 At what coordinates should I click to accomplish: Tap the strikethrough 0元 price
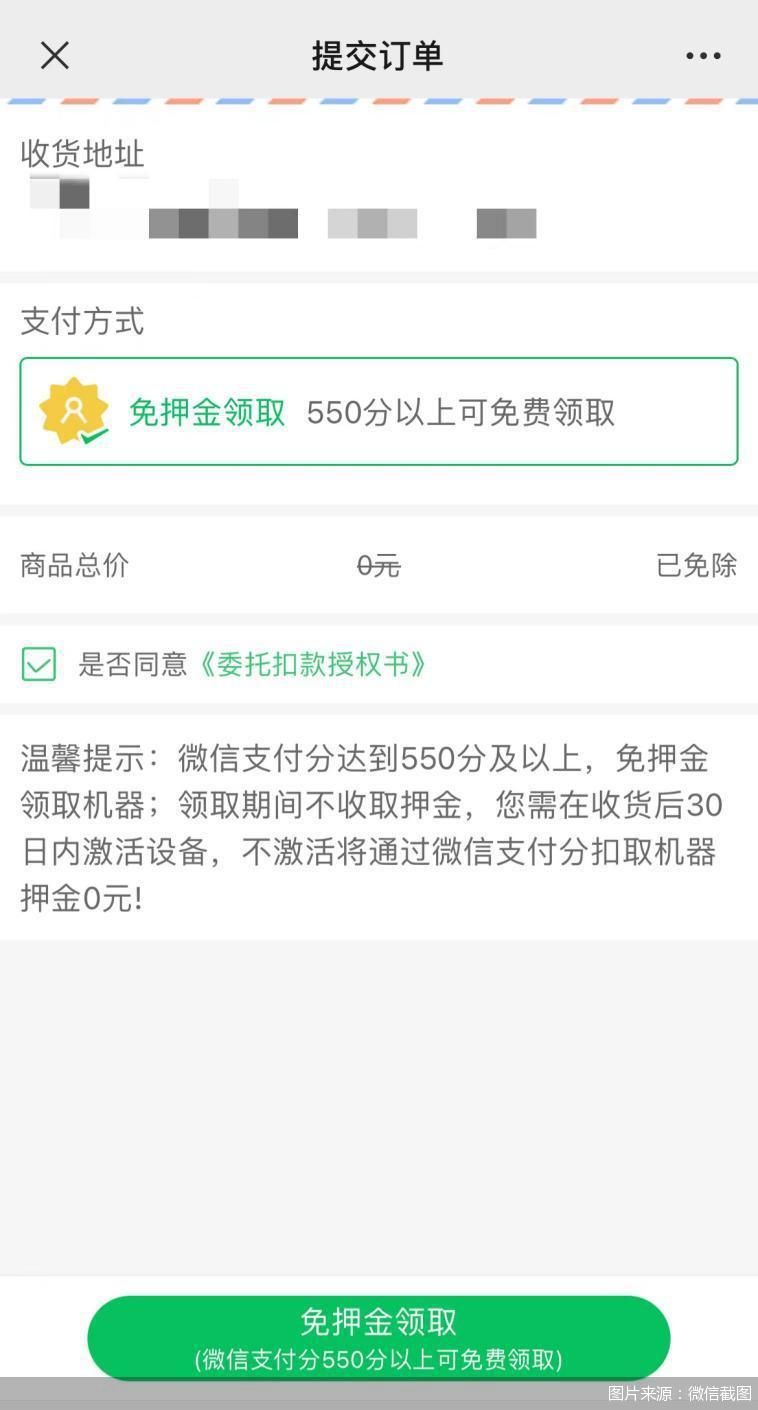tap(378, 566)
